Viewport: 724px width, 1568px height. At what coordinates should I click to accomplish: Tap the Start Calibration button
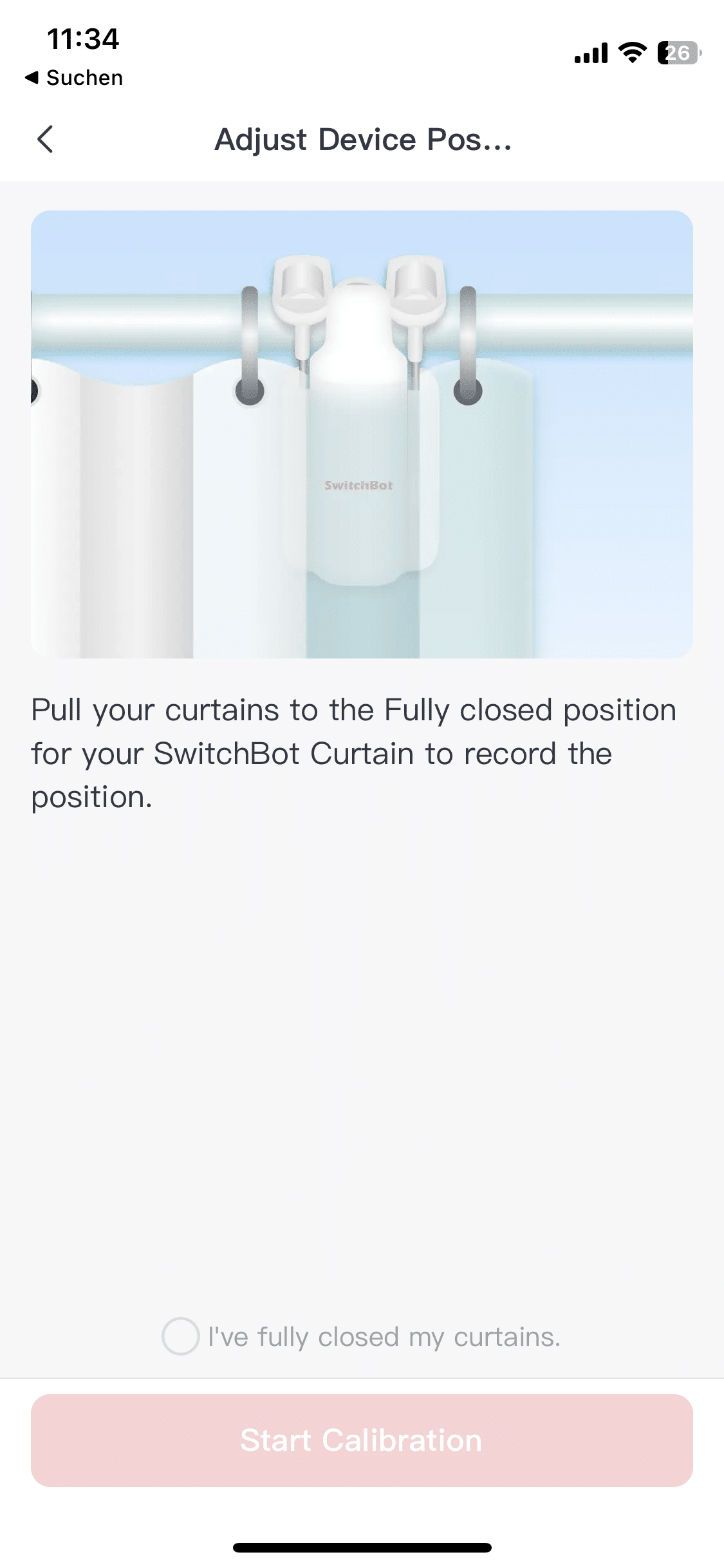coord(362,1441)
